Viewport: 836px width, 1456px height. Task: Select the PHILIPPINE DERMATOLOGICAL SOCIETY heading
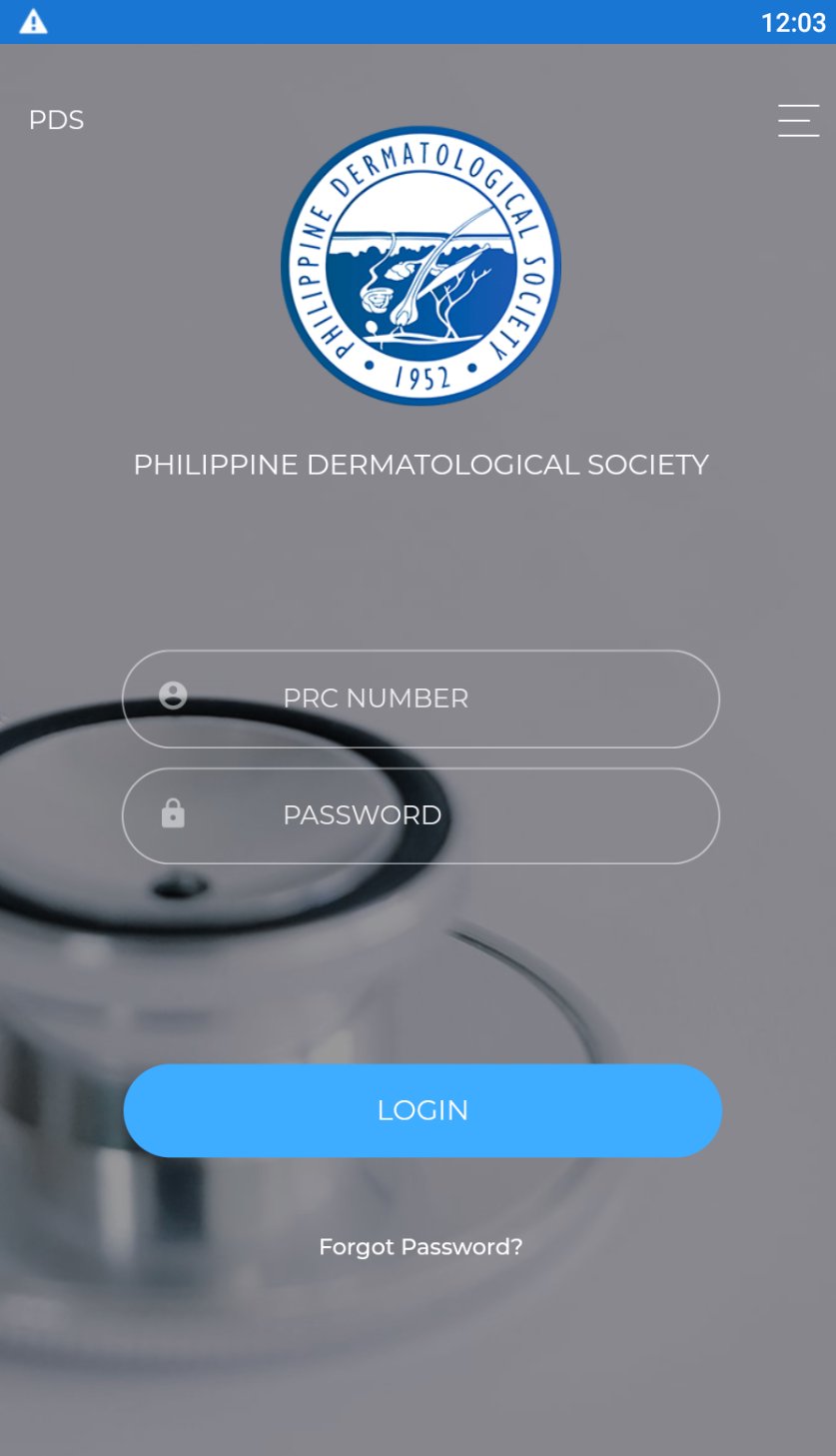[x=419, y=464]
